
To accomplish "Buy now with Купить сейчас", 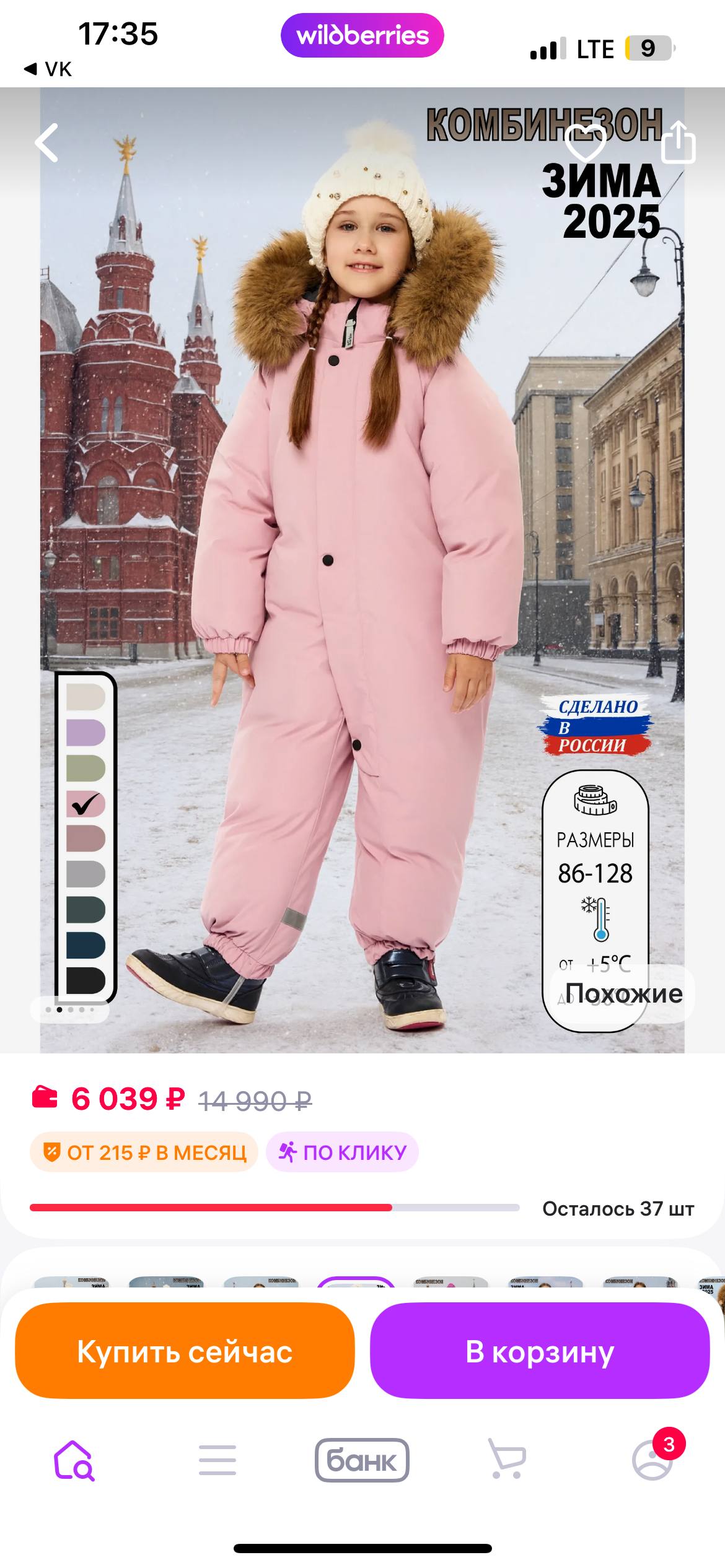I will point(185,1351).
